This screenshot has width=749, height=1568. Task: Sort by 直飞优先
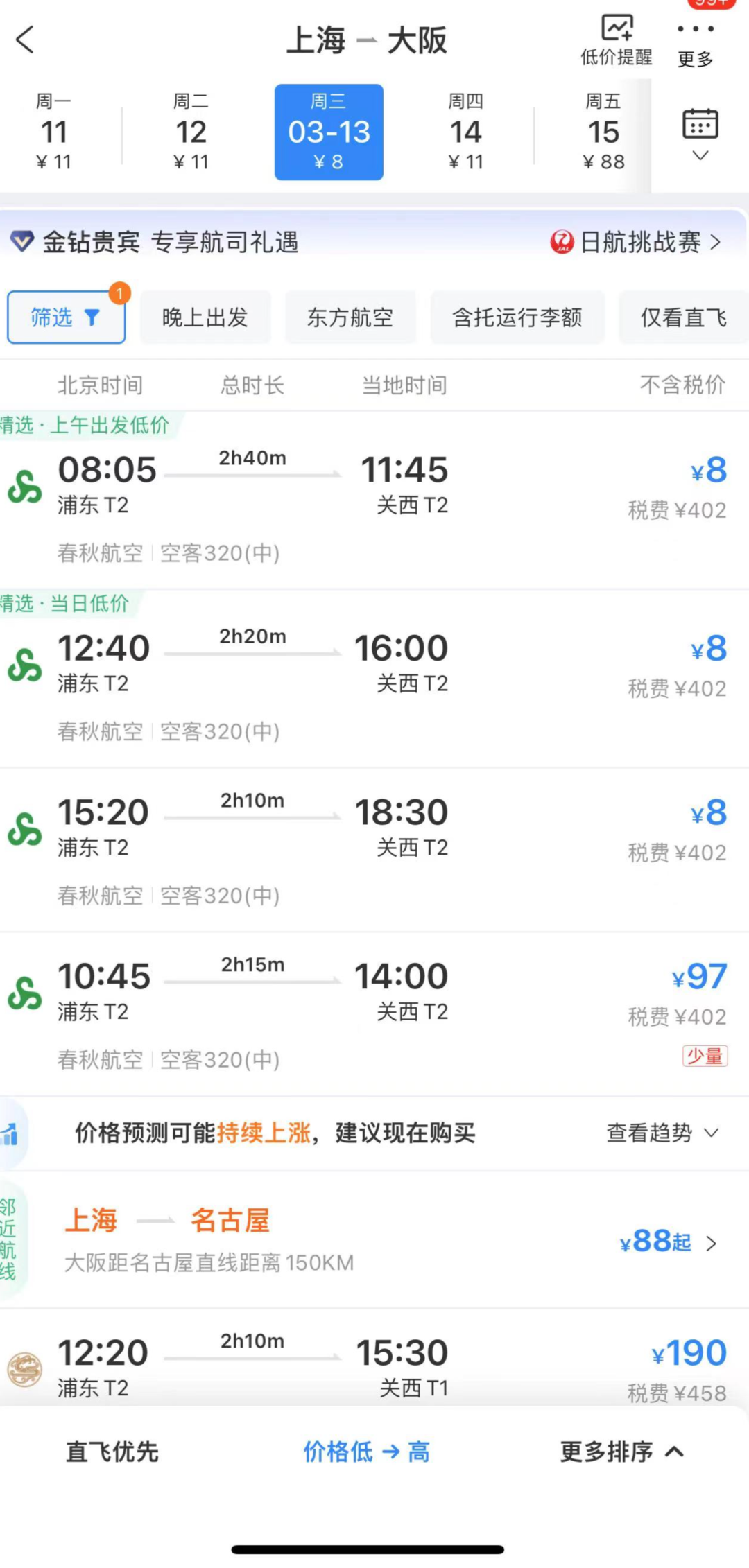click(x=112, y=1452)
